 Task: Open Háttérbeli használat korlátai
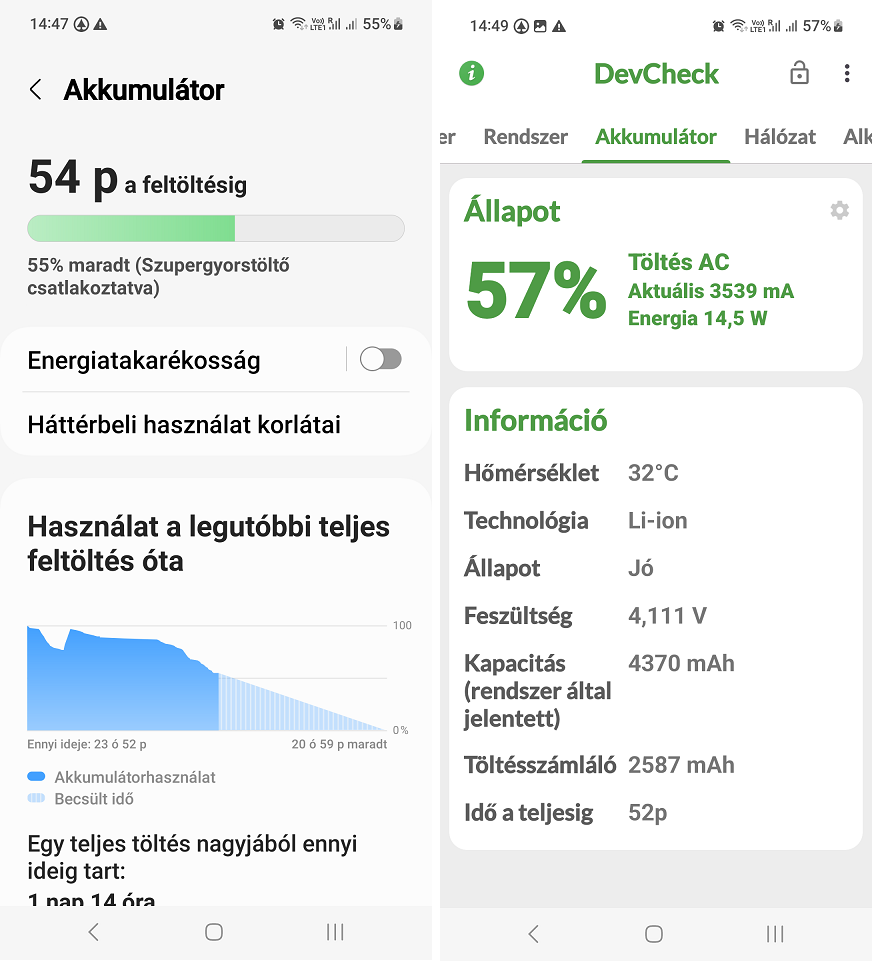coord(185,425)
